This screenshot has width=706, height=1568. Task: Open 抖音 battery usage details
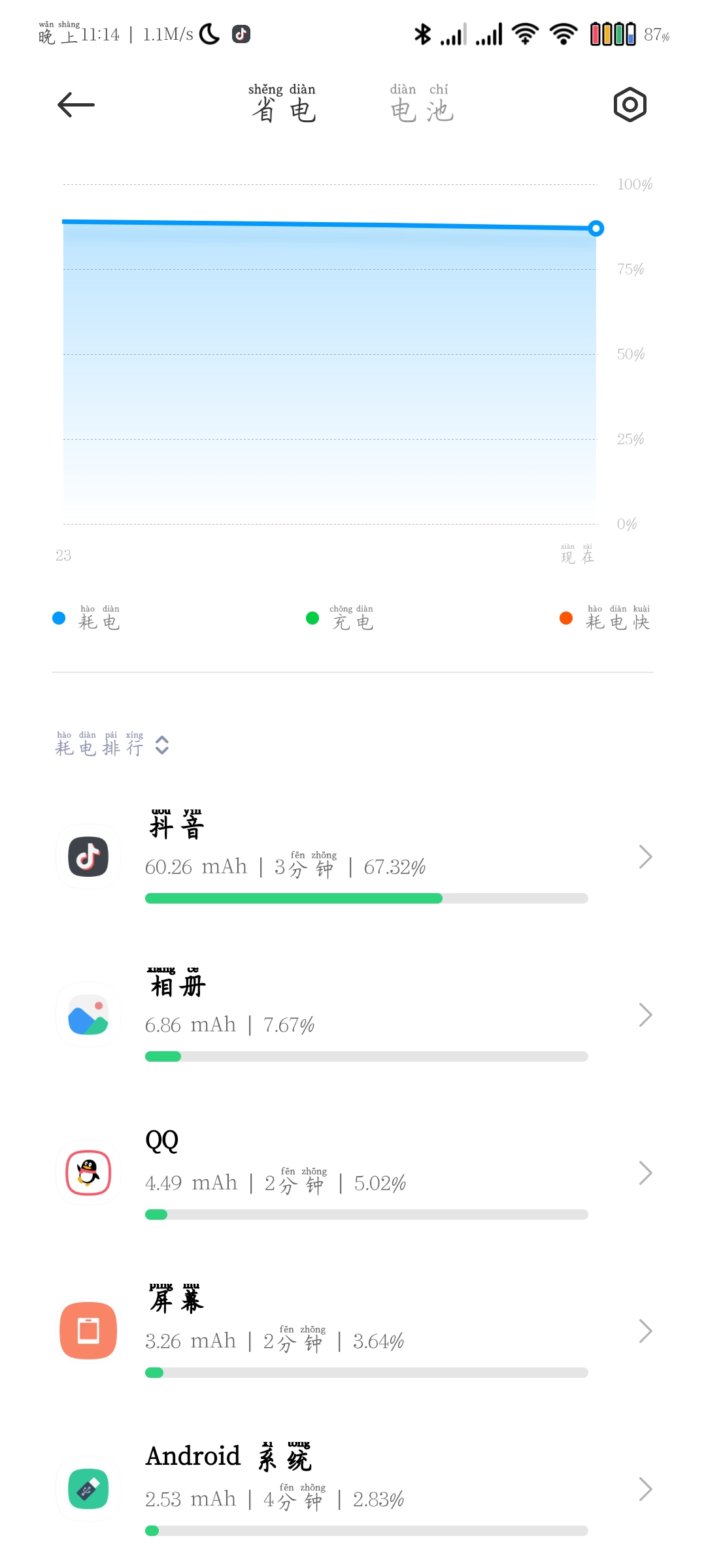tap(353, 857)
